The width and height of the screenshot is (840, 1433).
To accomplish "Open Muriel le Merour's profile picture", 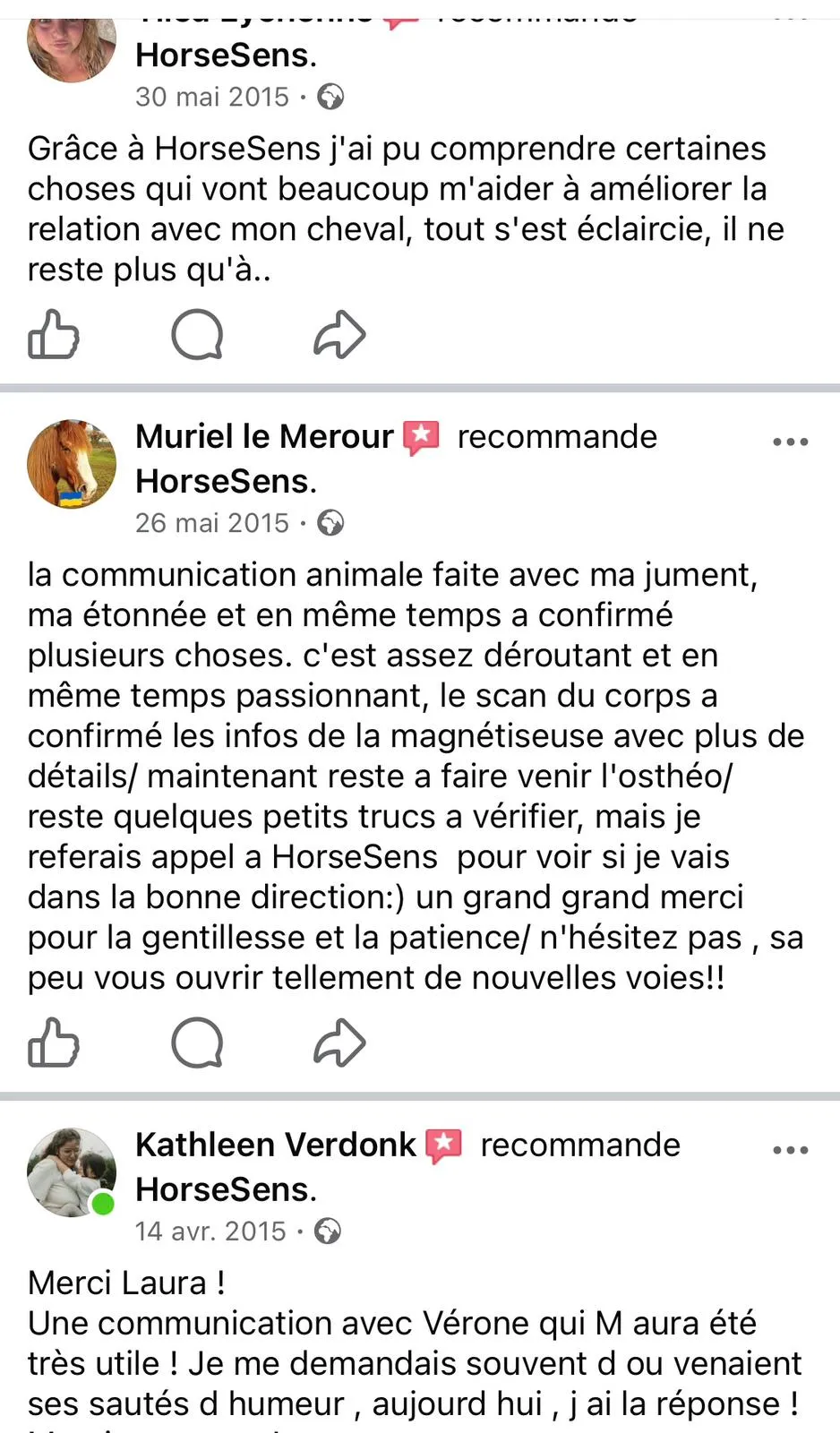I will pyautogui.click(x=72, y=464).
